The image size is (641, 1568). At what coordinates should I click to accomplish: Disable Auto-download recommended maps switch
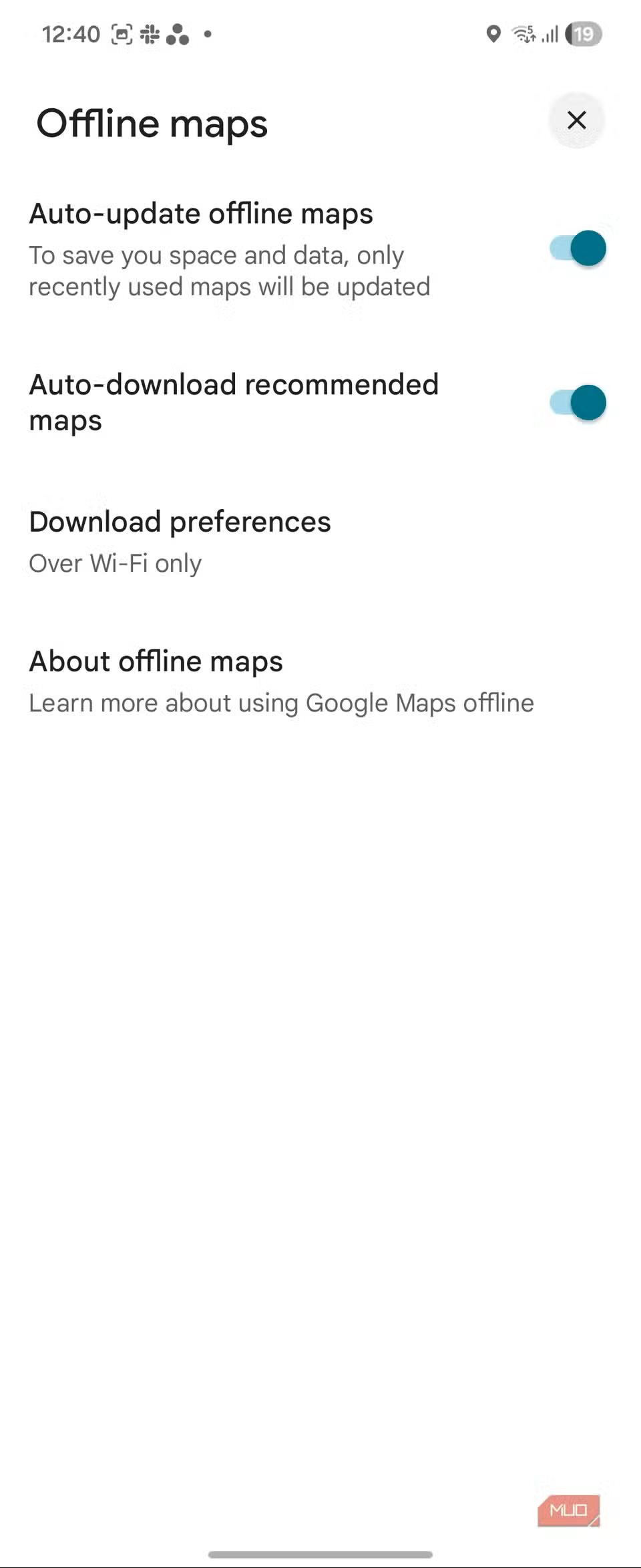pos(578,402)
